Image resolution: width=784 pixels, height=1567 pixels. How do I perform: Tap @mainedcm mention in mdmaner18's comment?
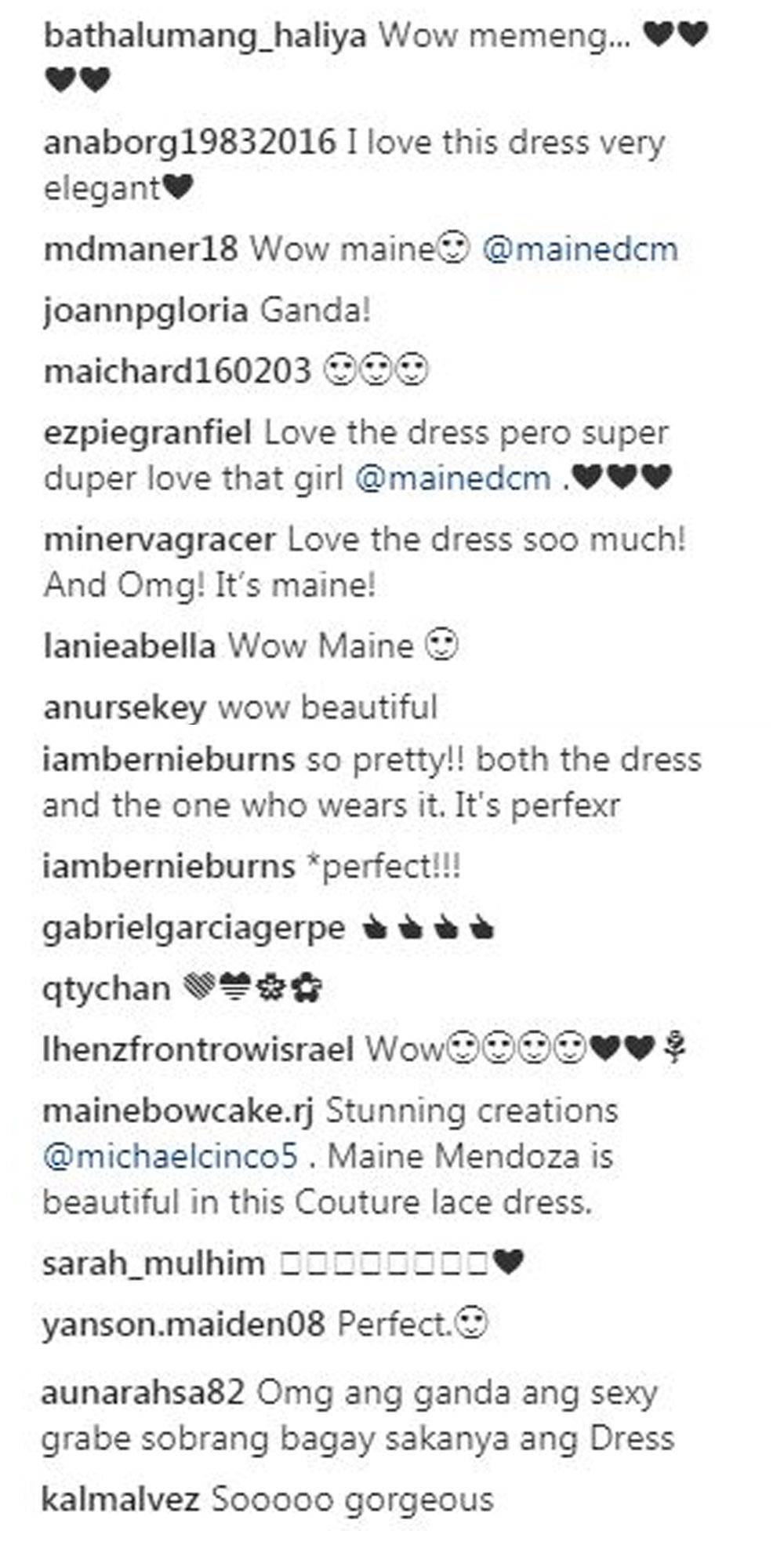coord(579,250)
